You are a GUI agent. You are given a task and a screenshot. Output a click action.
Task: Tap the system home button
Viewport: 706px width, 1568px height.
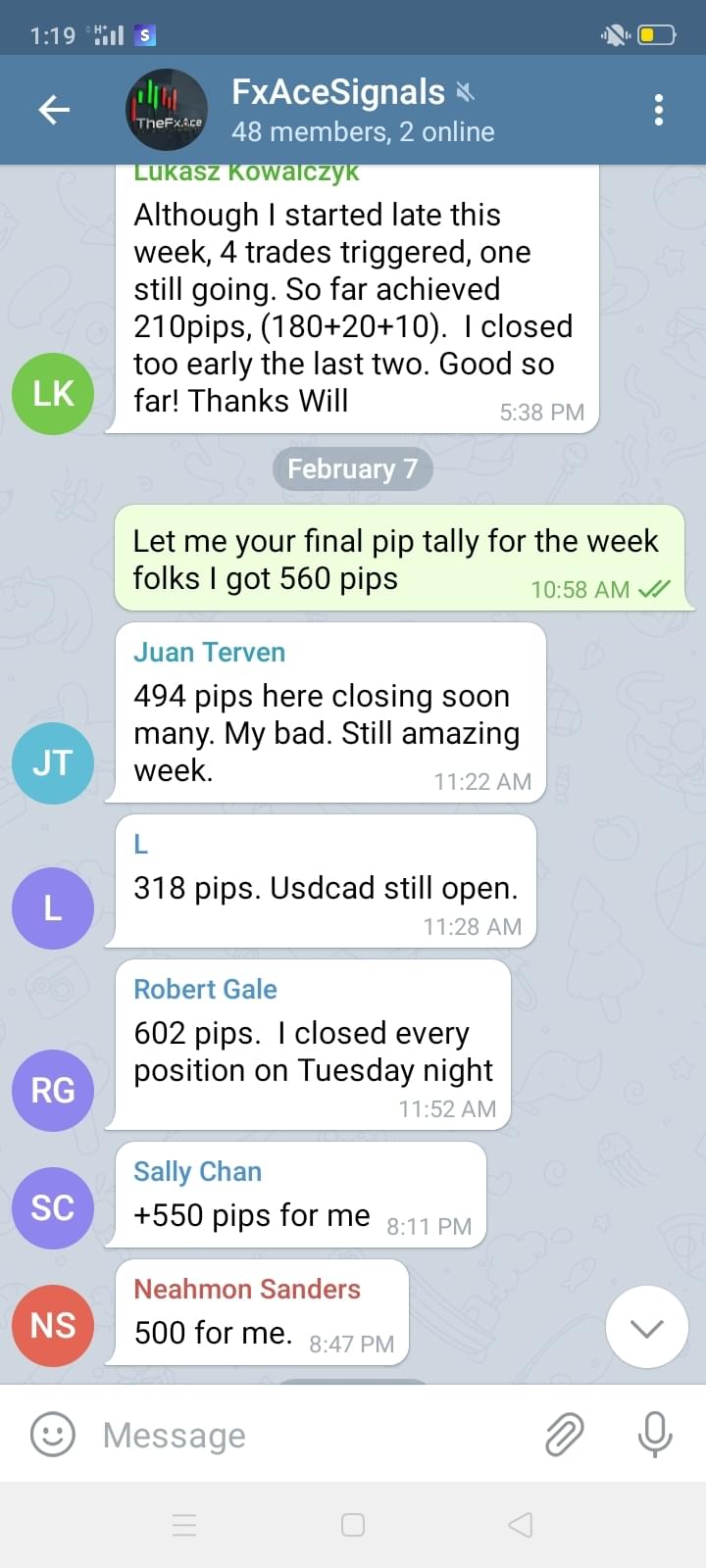click(353, 1525)
